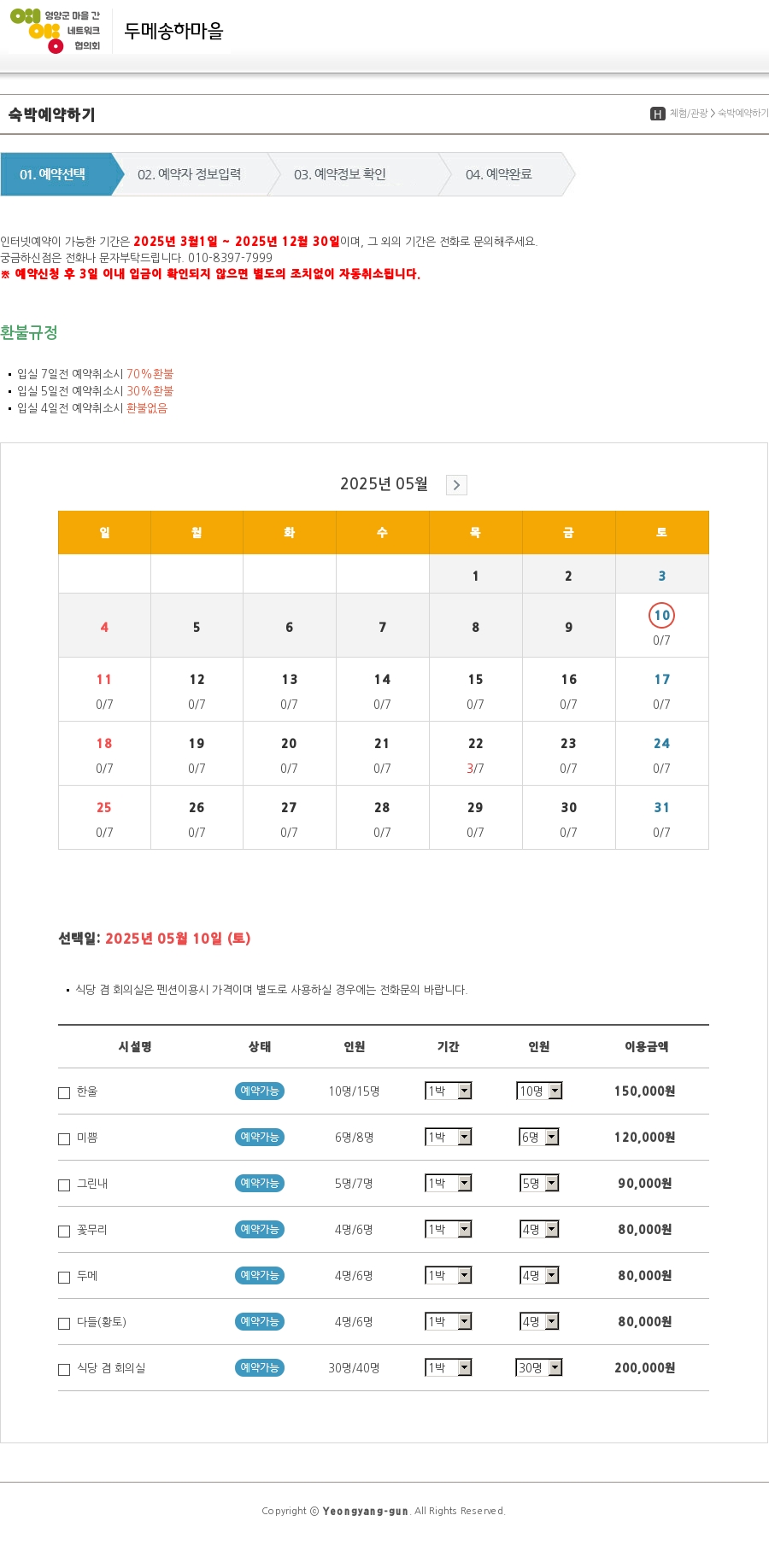Open the 두메송하마을 home logo link
This screenshot has height=1568, width=769.
173,31
